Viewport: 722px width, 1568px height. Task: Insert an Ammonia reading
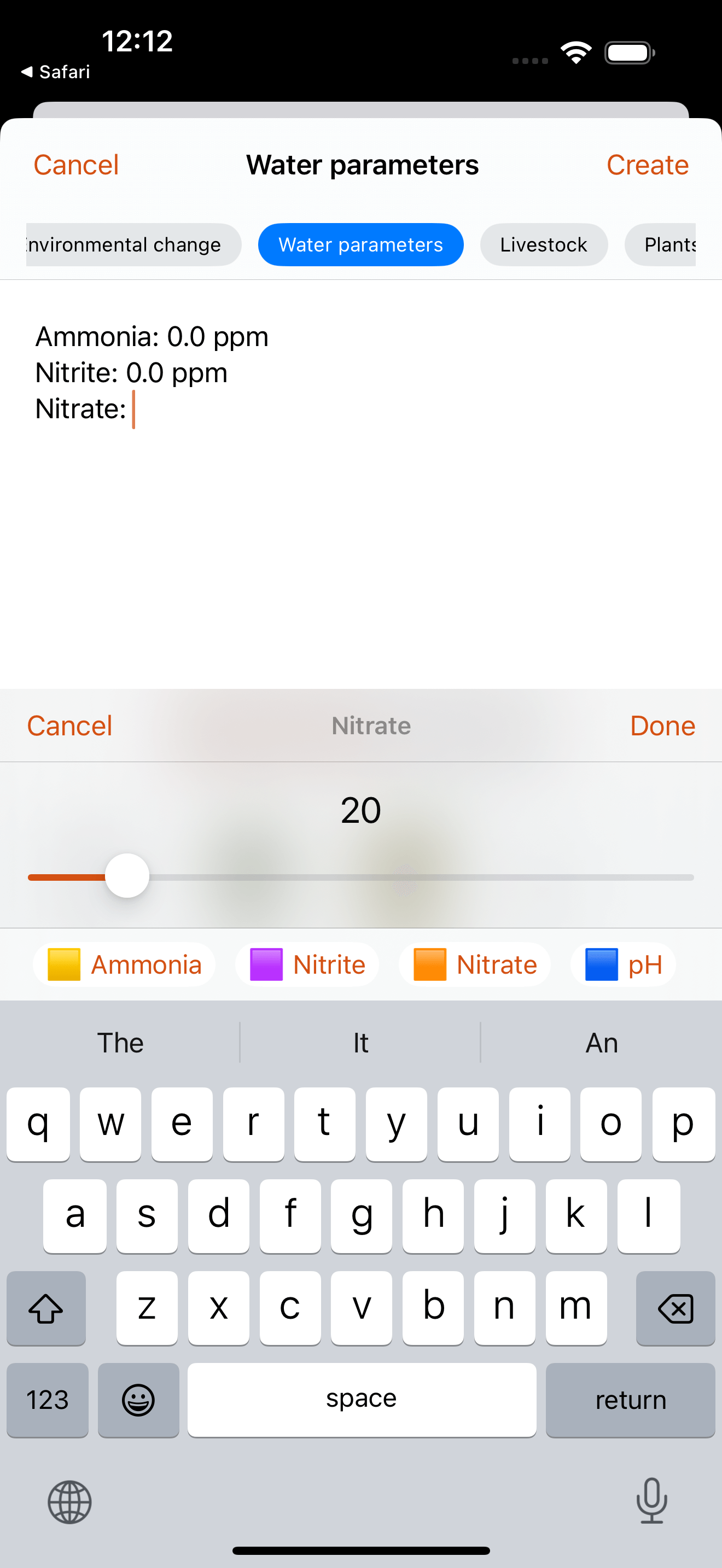(x=125, y=965)
